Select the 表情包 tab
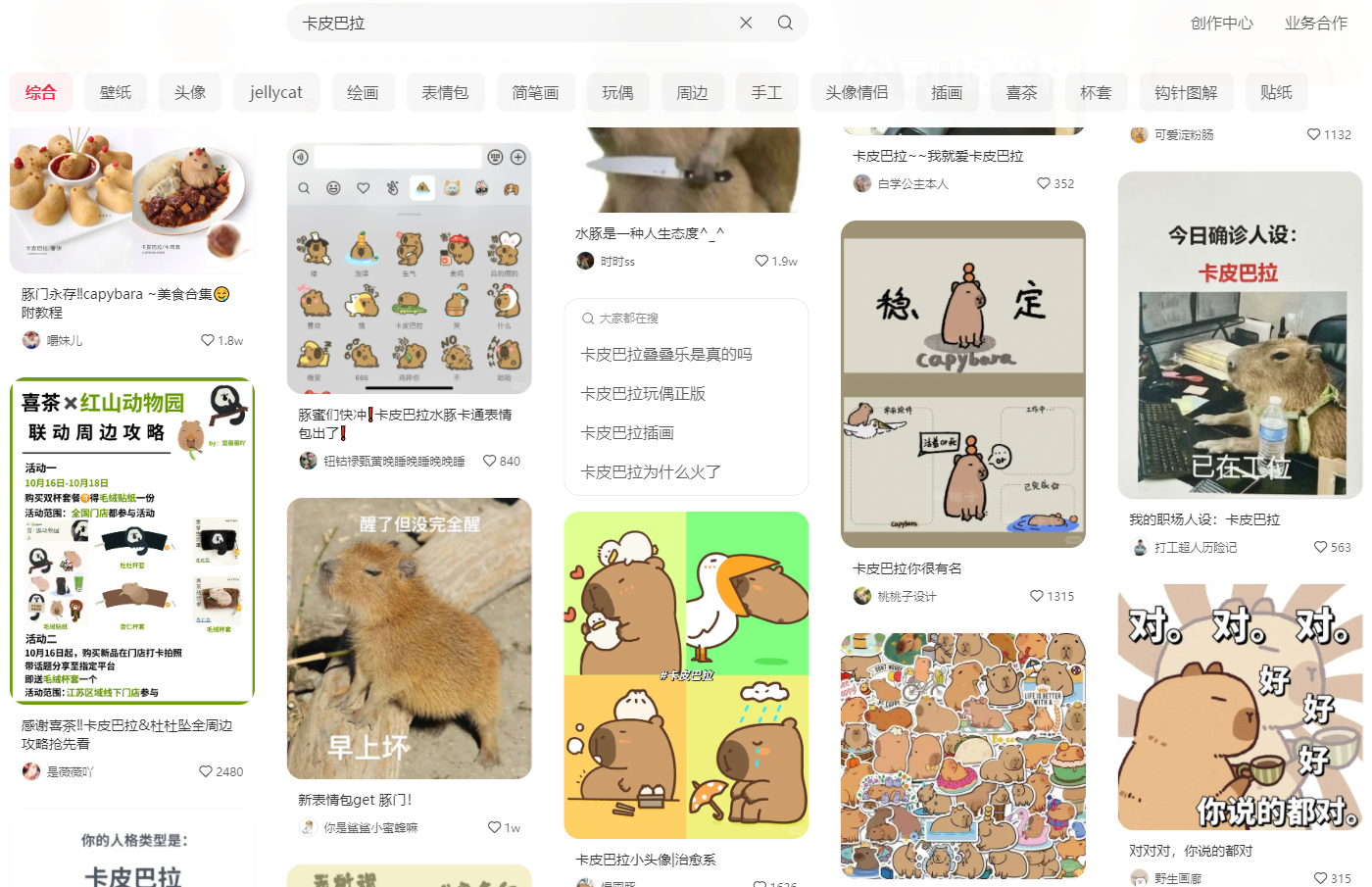 coord(445,92)
